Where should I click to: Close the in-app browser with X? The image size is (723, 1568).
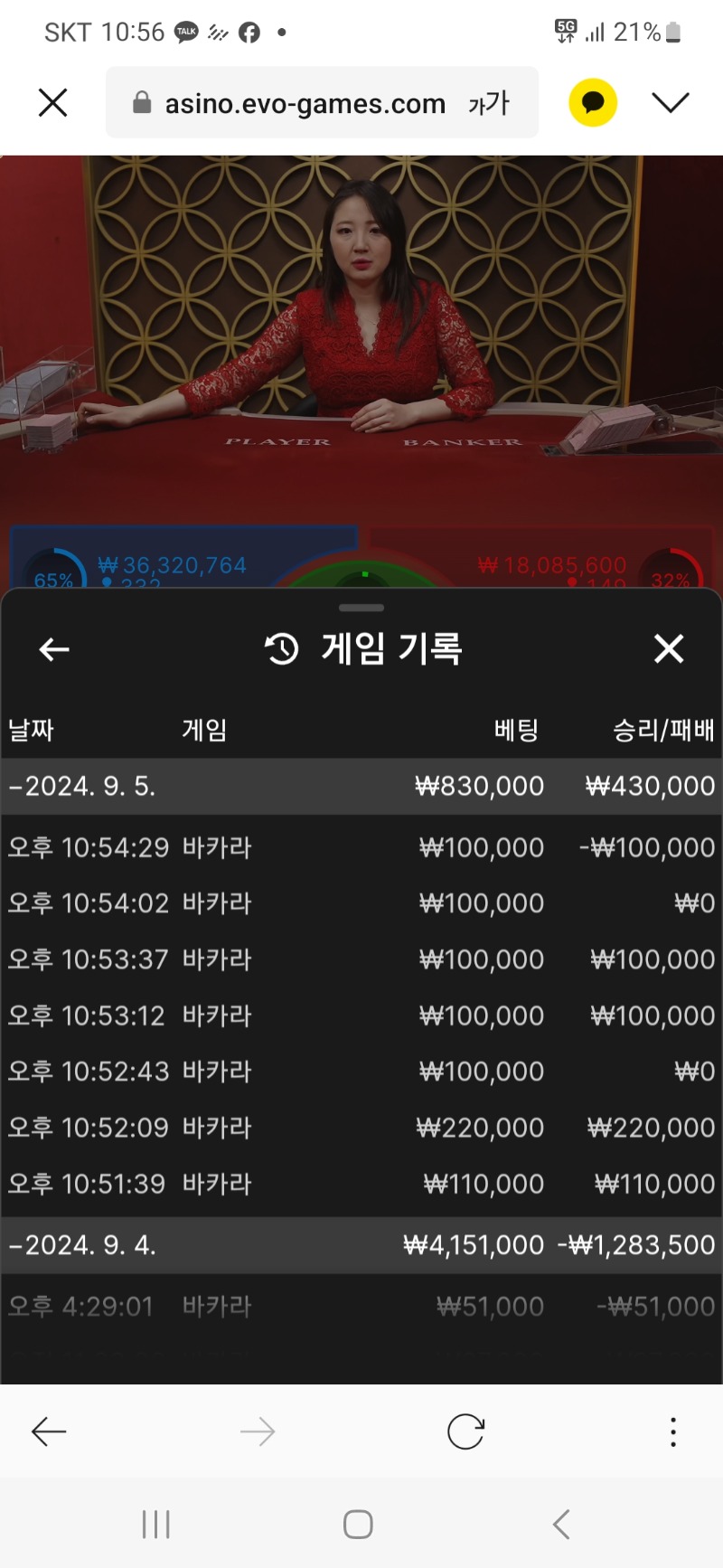pyautogui.click(x=53, y=103)
